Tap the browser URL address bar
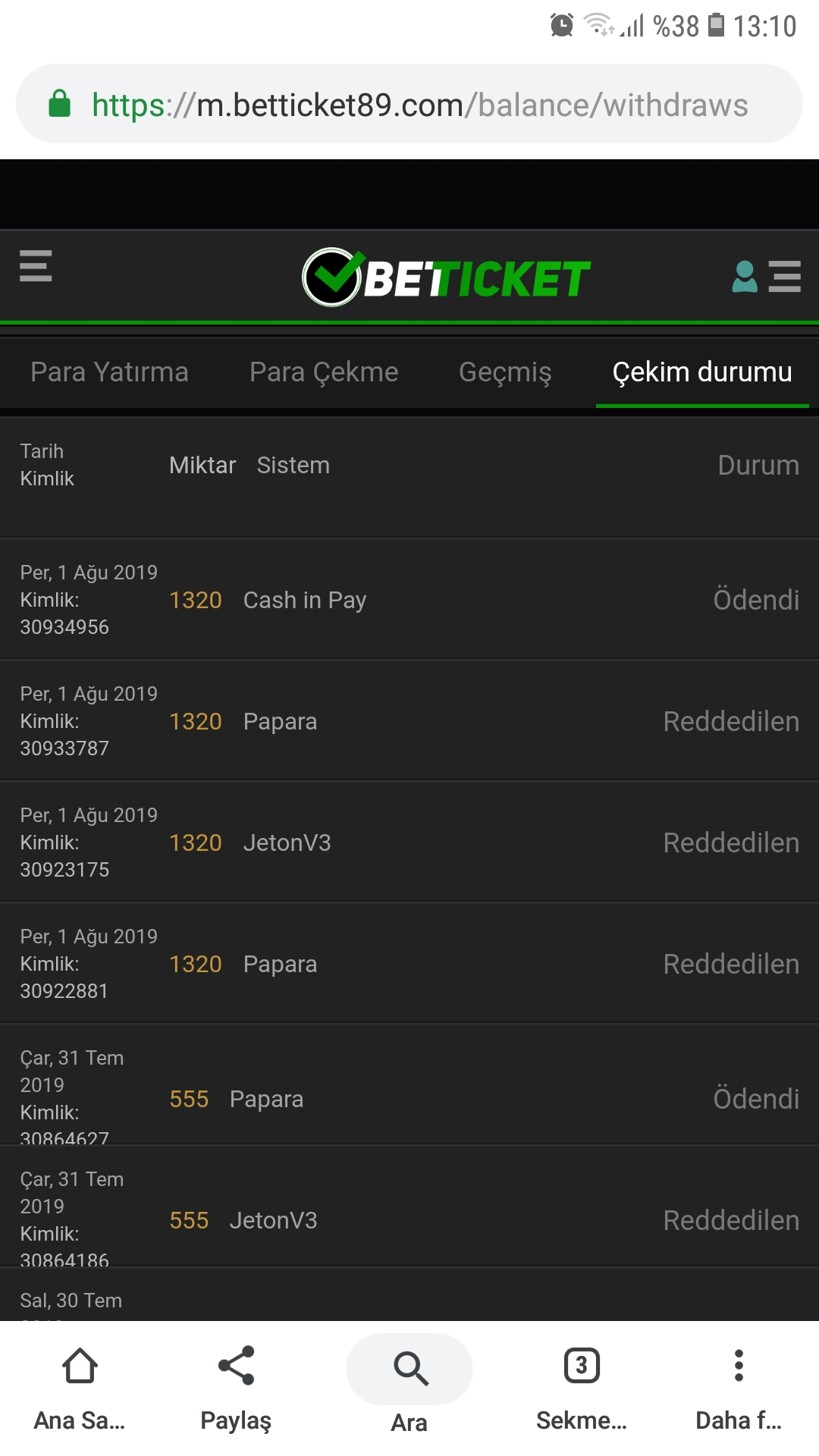The image size is (819, 1456). [409, 104]
